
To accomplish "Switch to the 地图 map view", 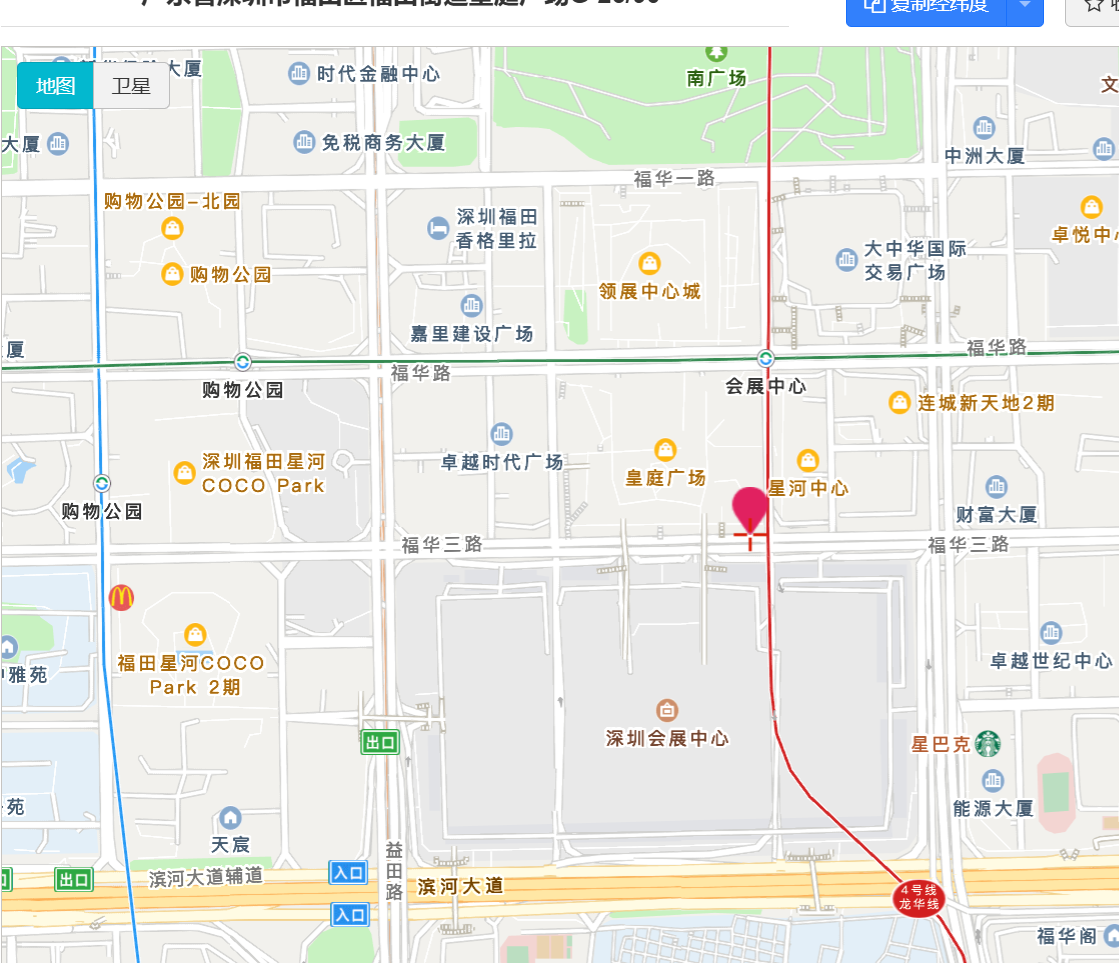I will point(56,86).
